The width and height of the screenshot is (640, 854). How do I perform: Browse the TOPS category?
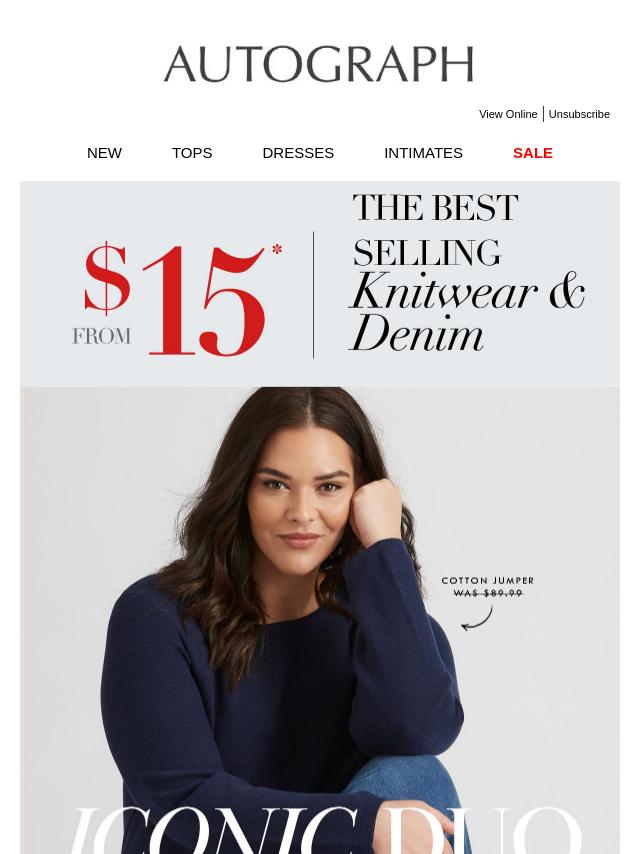coord(192,153)
